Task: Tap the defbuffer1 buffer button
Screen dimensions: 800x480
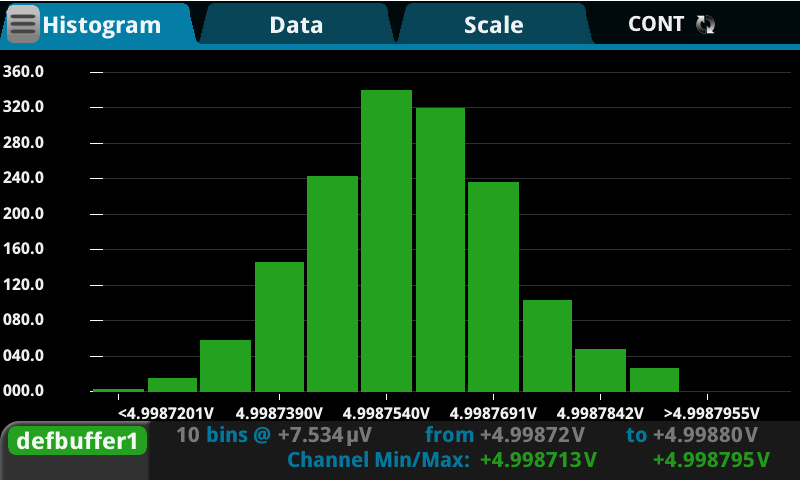Action: (77, 441)
